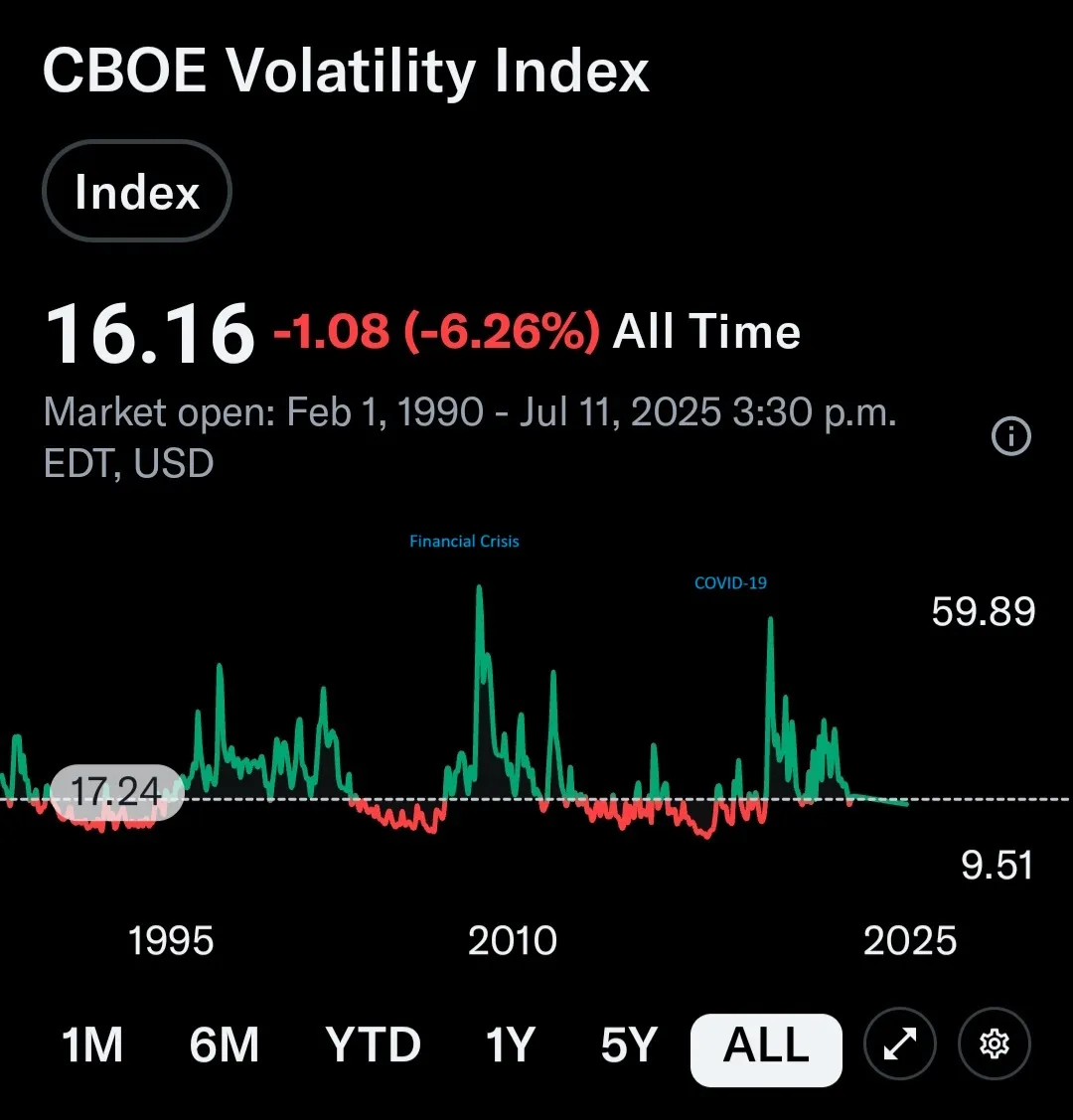
Task: Click the CBOE Volatility Index title
Action: pos(346,70)
